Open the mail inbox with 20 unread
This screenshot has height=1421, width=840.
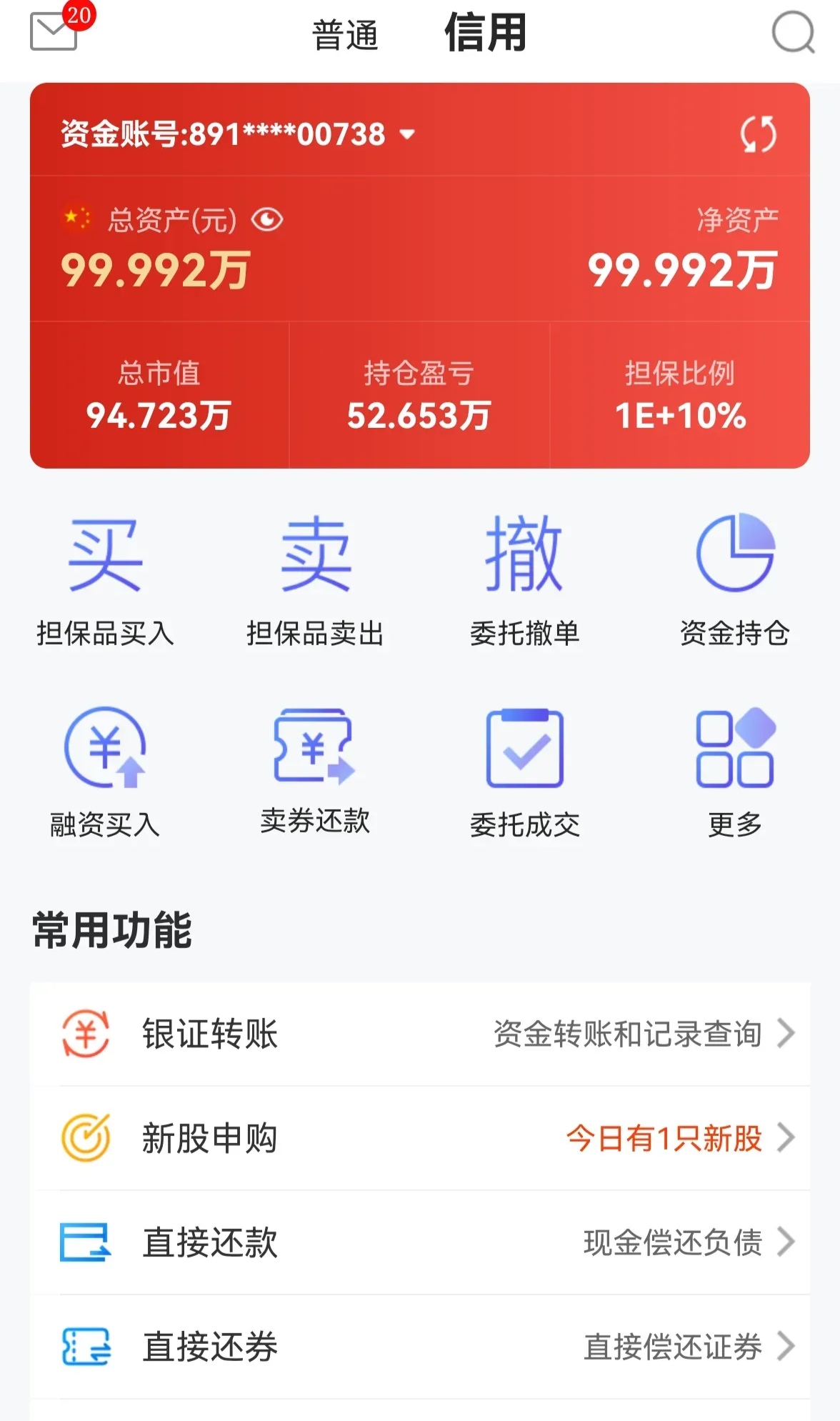tap(54, 31)
